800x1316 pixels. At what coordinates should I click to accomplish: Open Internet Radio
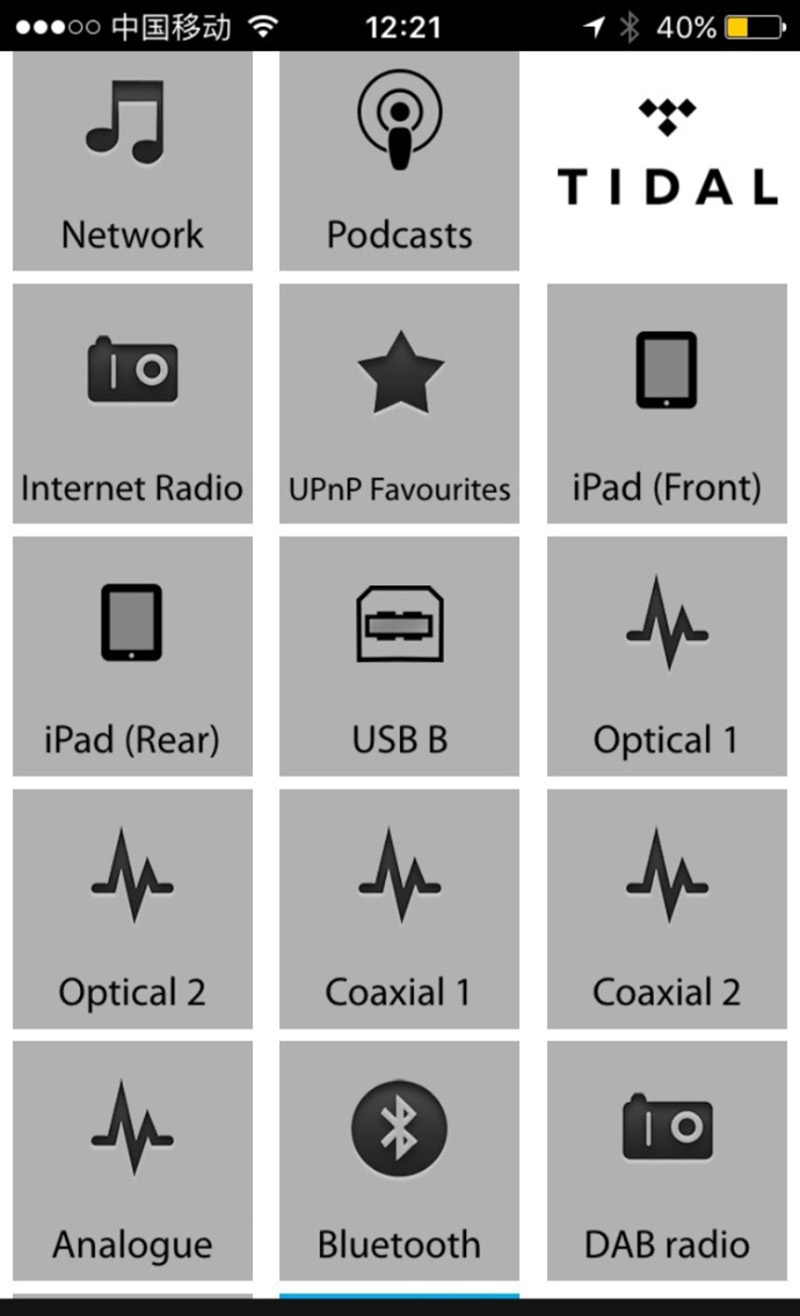(132, 403)
